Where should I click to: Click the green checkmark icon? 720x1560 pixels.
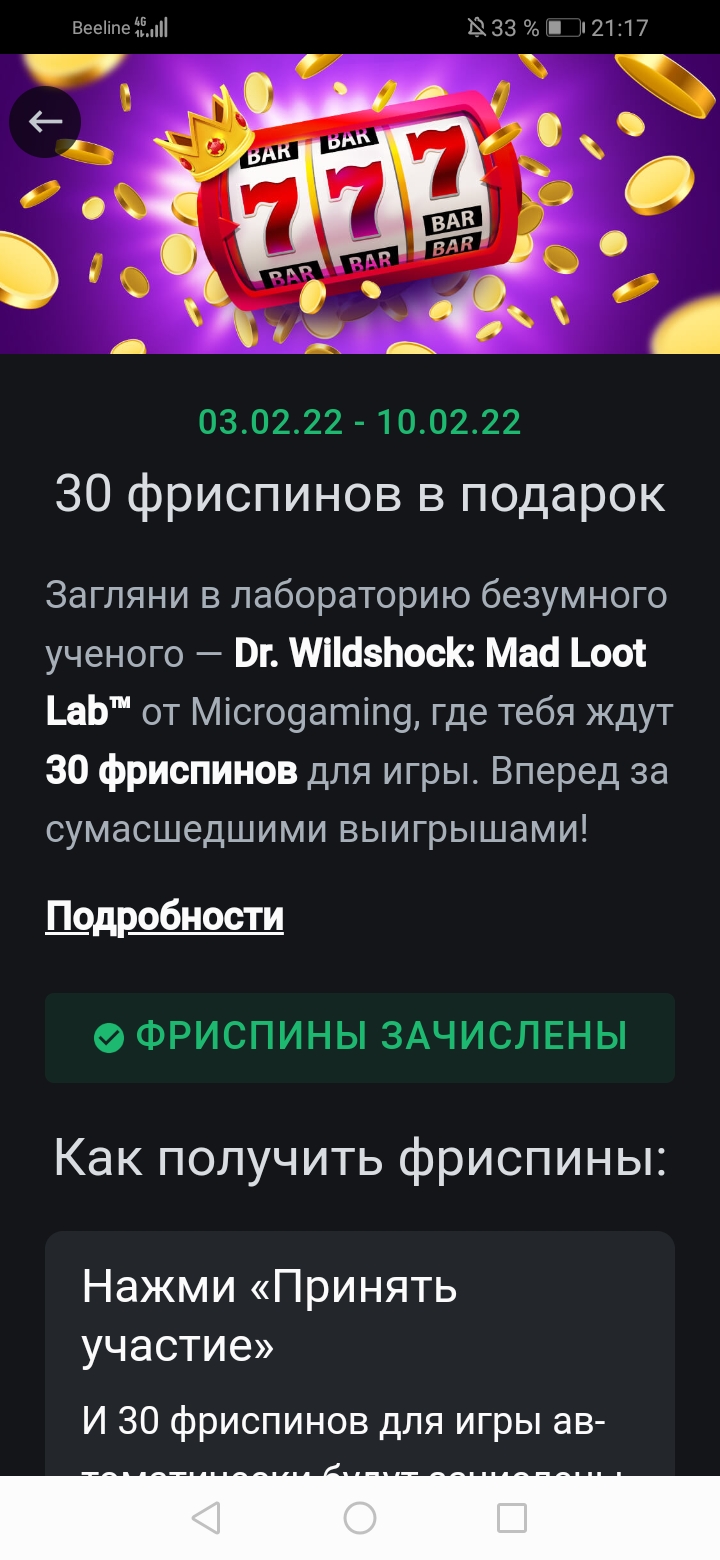tap(109, 1038)
